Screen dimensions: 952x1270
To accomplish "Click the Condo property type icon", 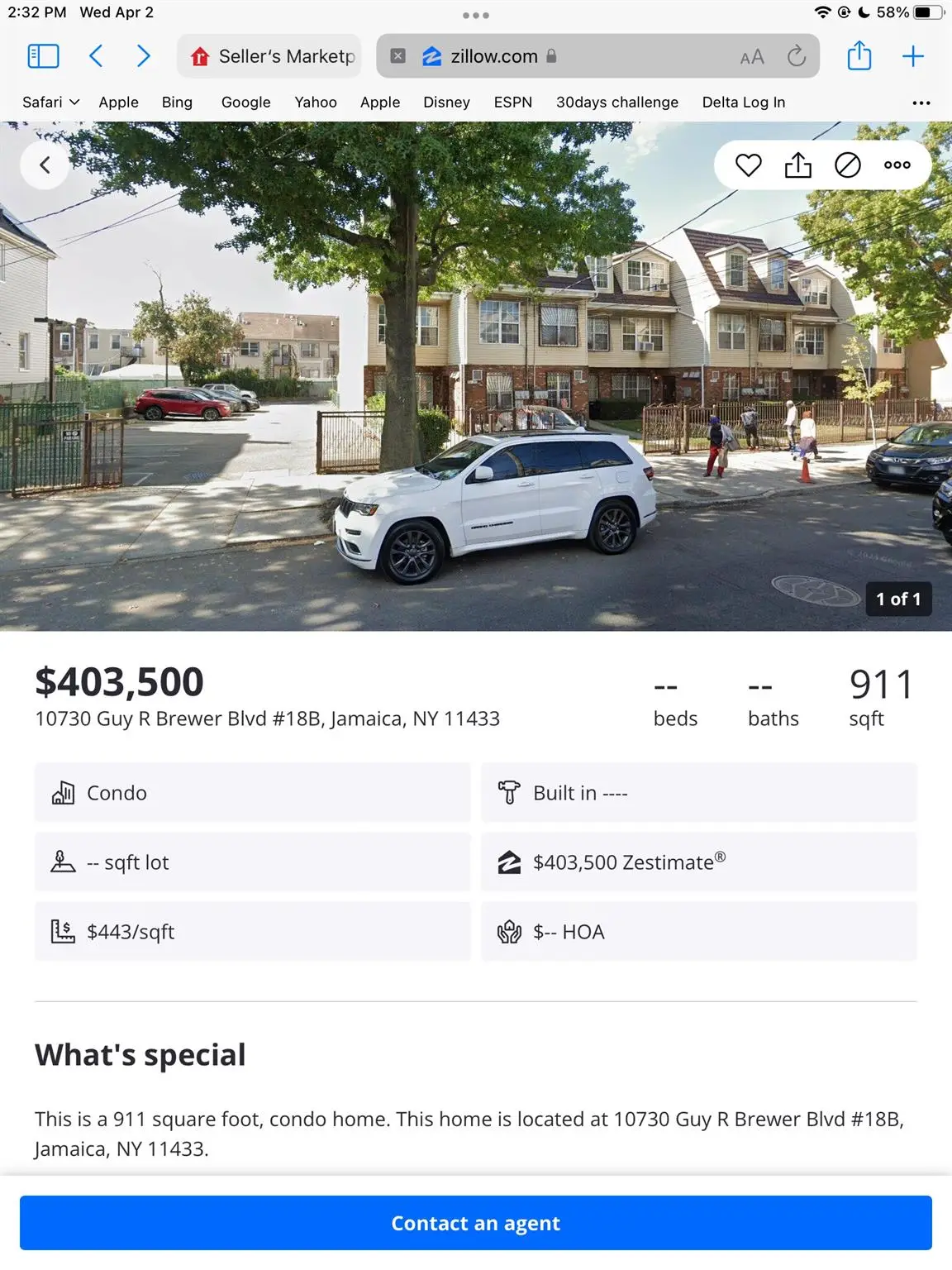I will click(64, 792).
